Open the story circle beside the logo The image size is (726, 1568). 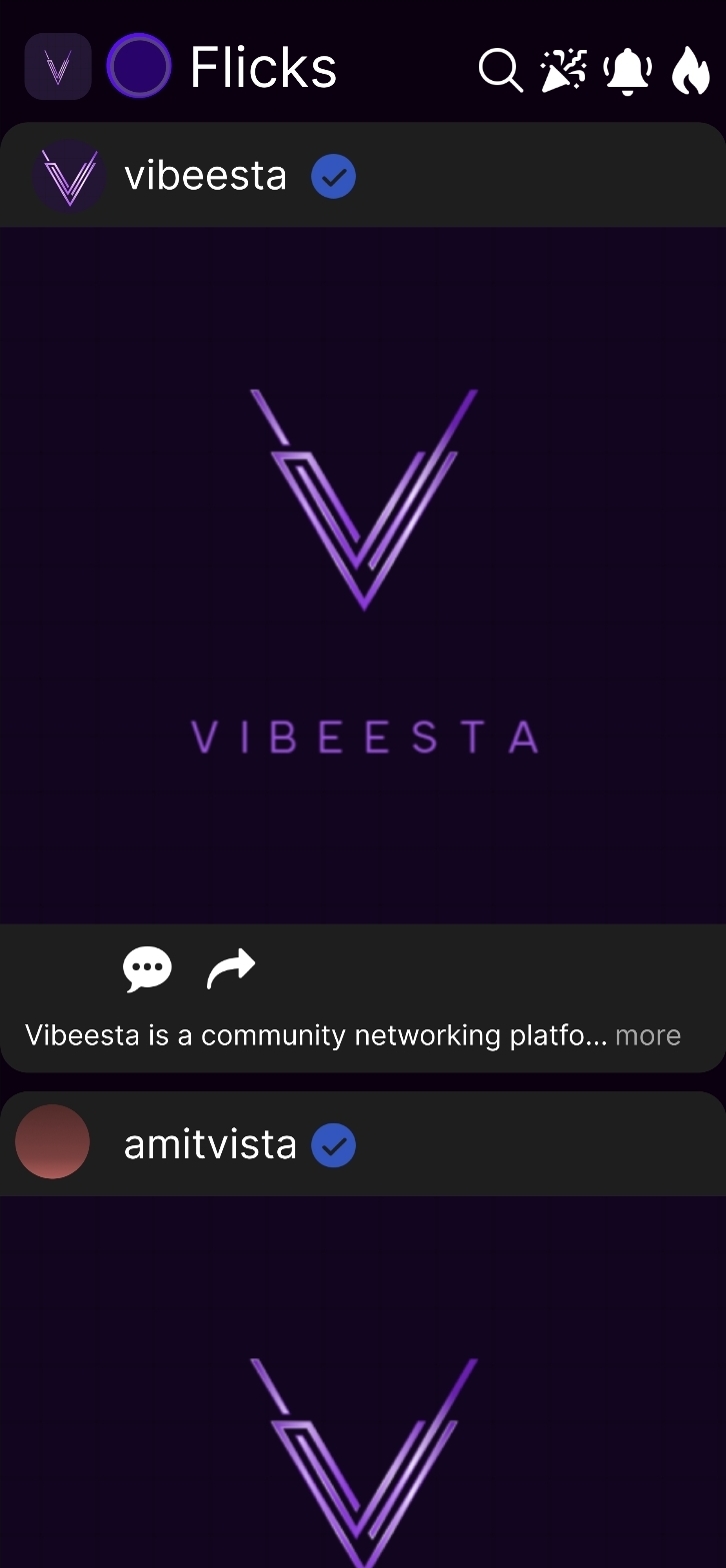pyautogui.click(x=139, y=67)
